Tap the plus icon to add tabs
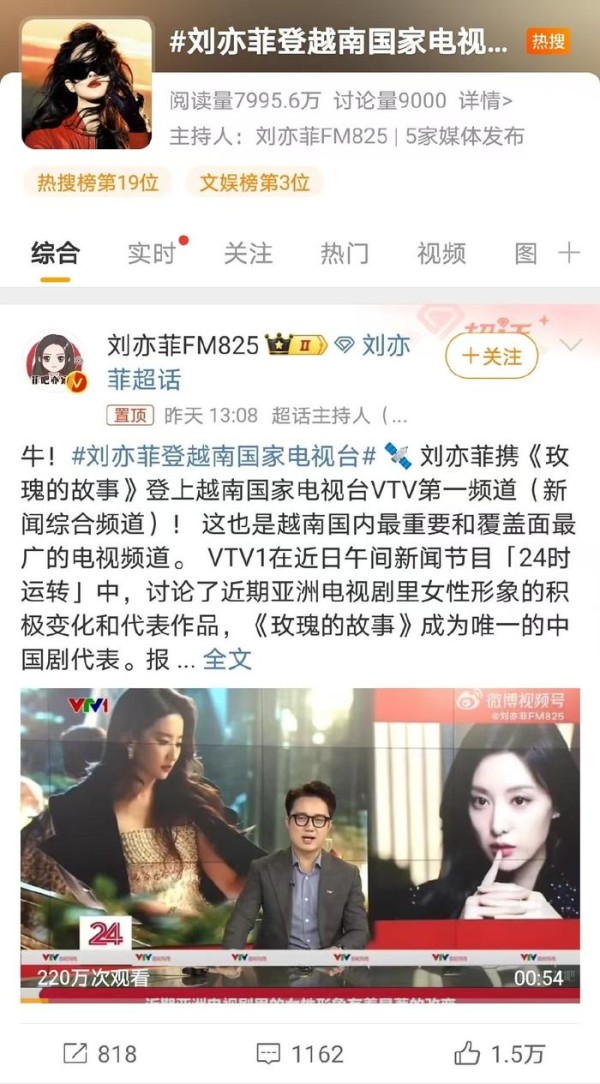Viewport: 600px width, 1084px height. point(568,253)
